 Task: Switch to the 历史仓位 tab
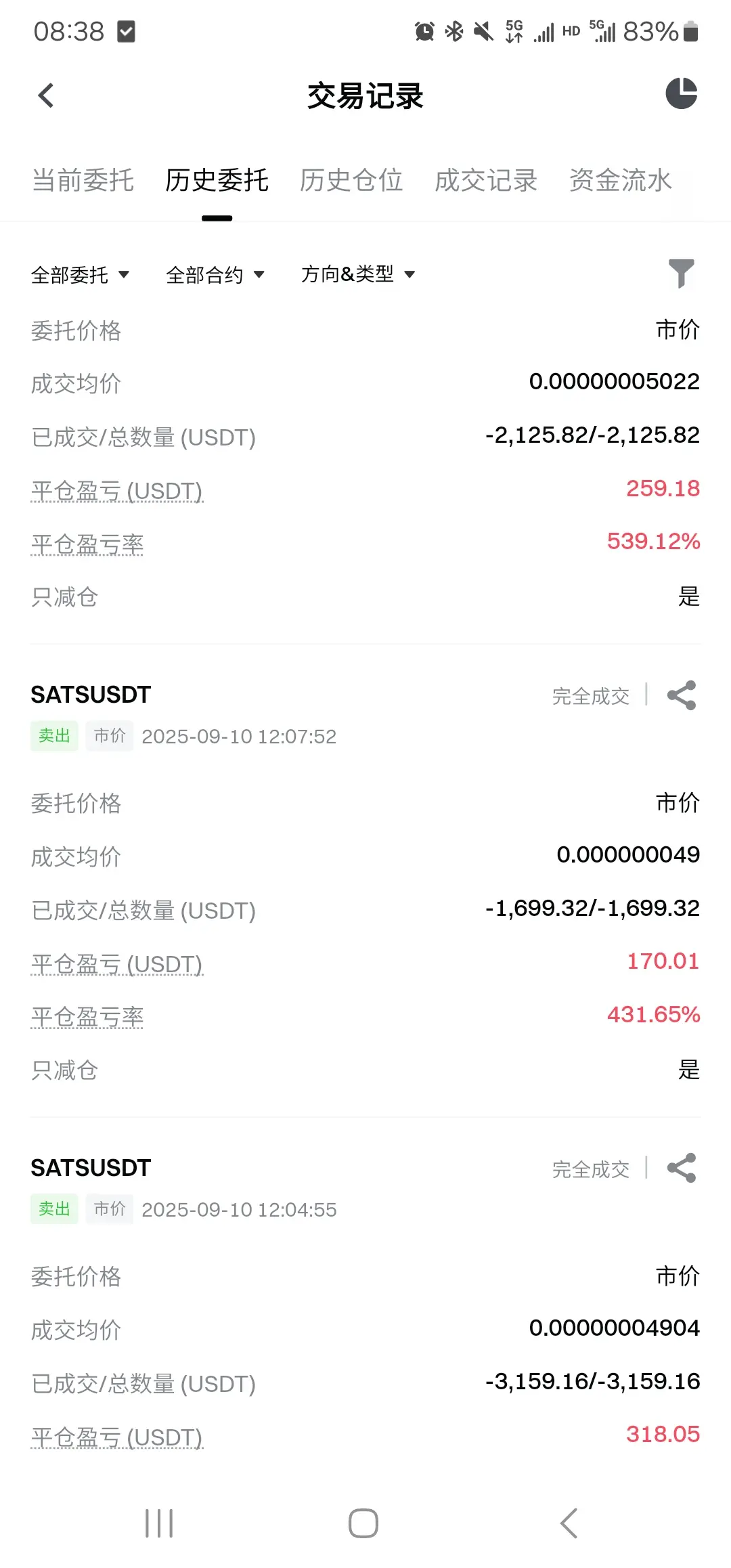click(x=351, y=180)
